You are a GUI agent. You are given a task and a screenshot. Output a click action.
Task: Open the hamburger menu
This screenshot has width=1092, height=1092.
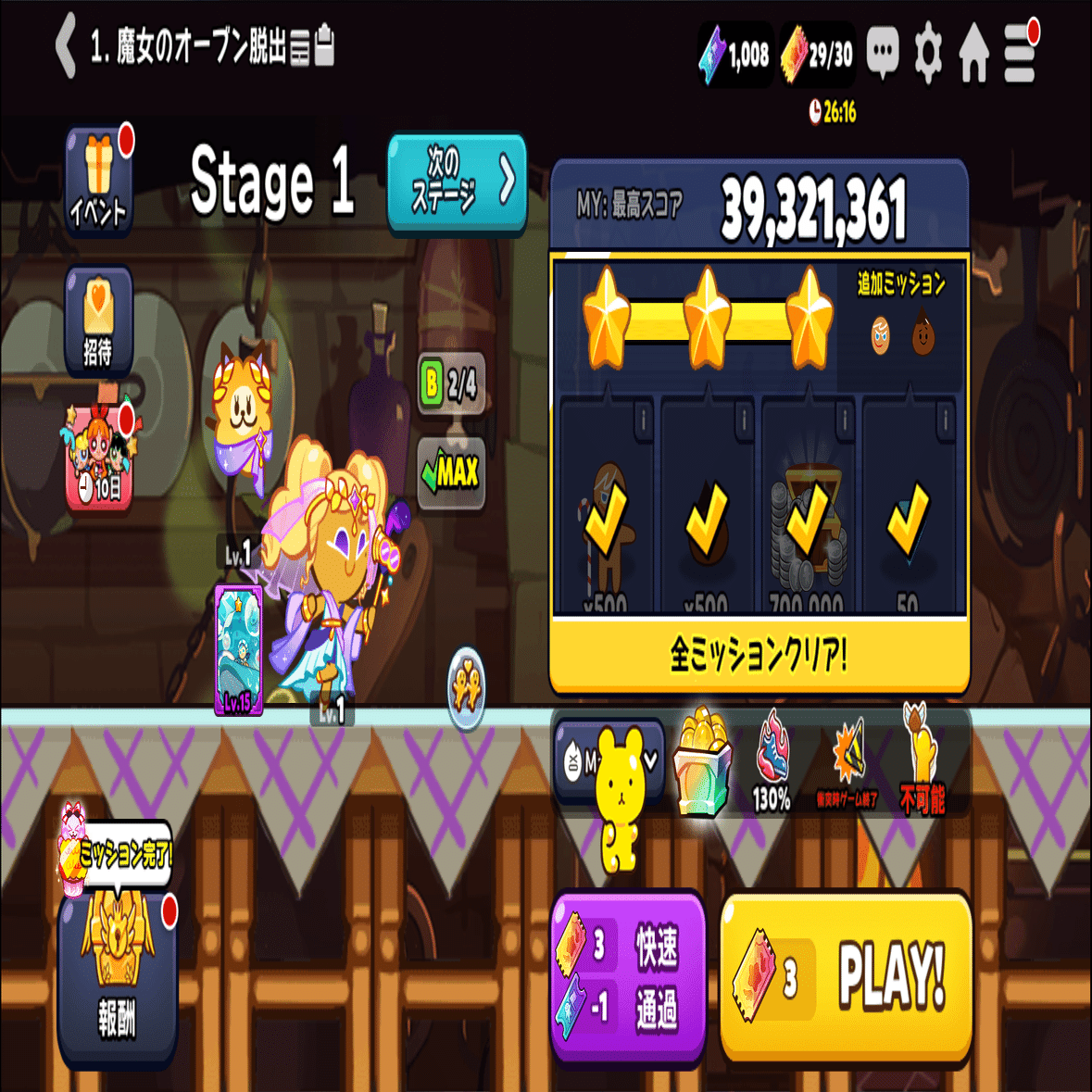(1020, 54)
